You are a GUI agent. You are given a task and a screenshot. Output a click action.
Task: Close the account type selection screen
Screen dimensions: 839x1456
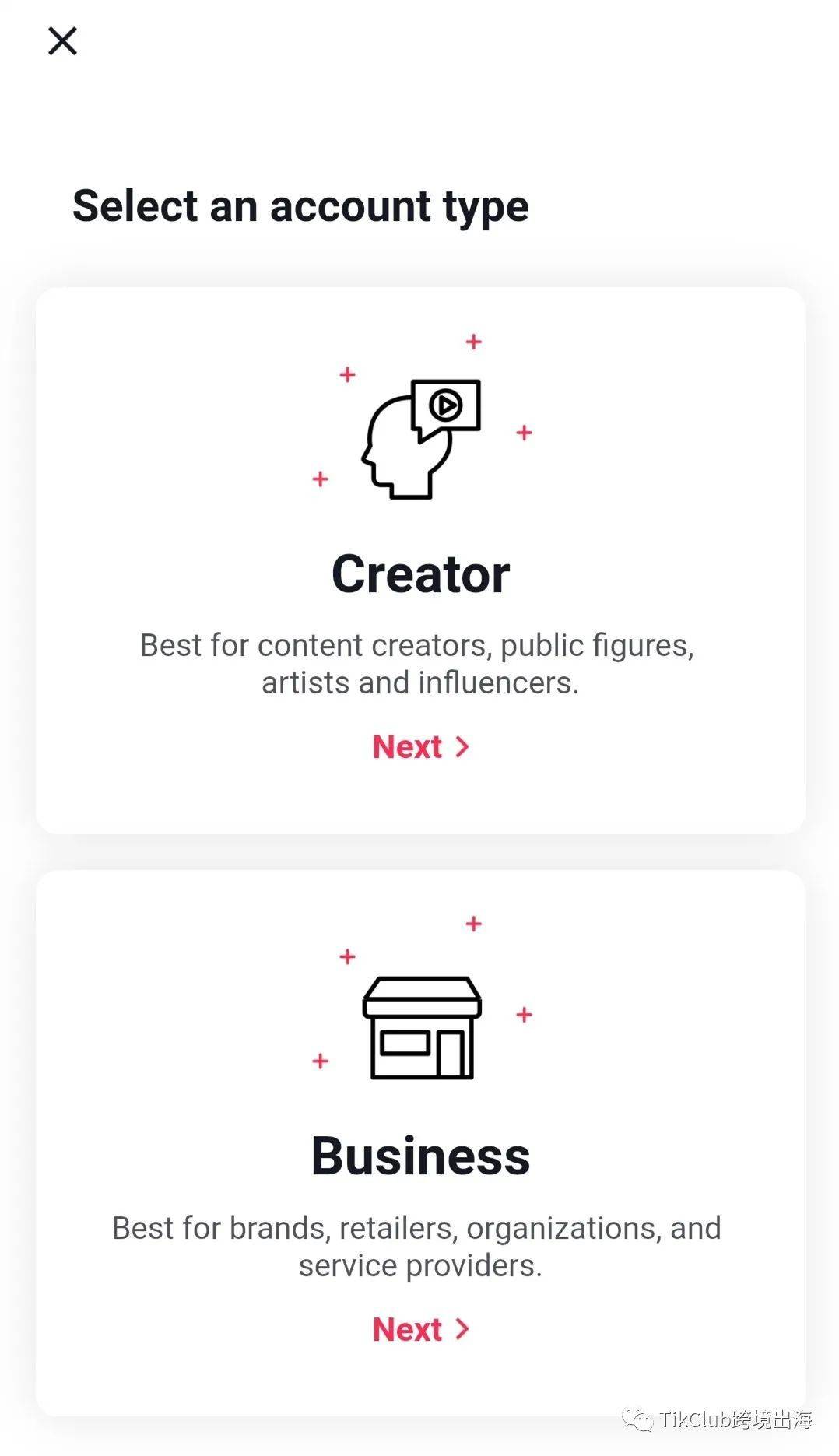pos(62,41)
